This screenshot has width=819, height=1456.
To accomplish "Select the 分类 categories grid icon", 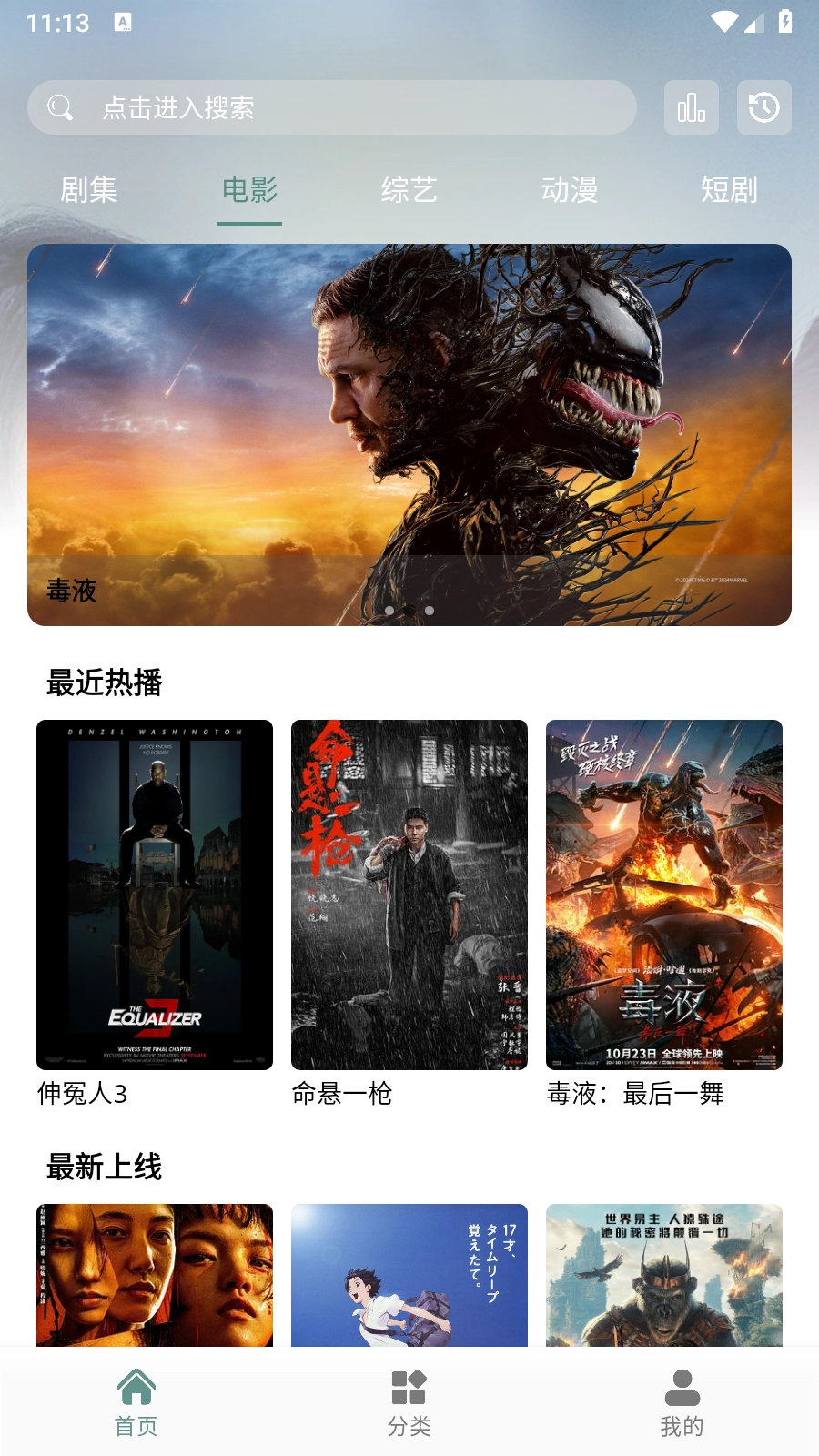I will point(409,1387).
